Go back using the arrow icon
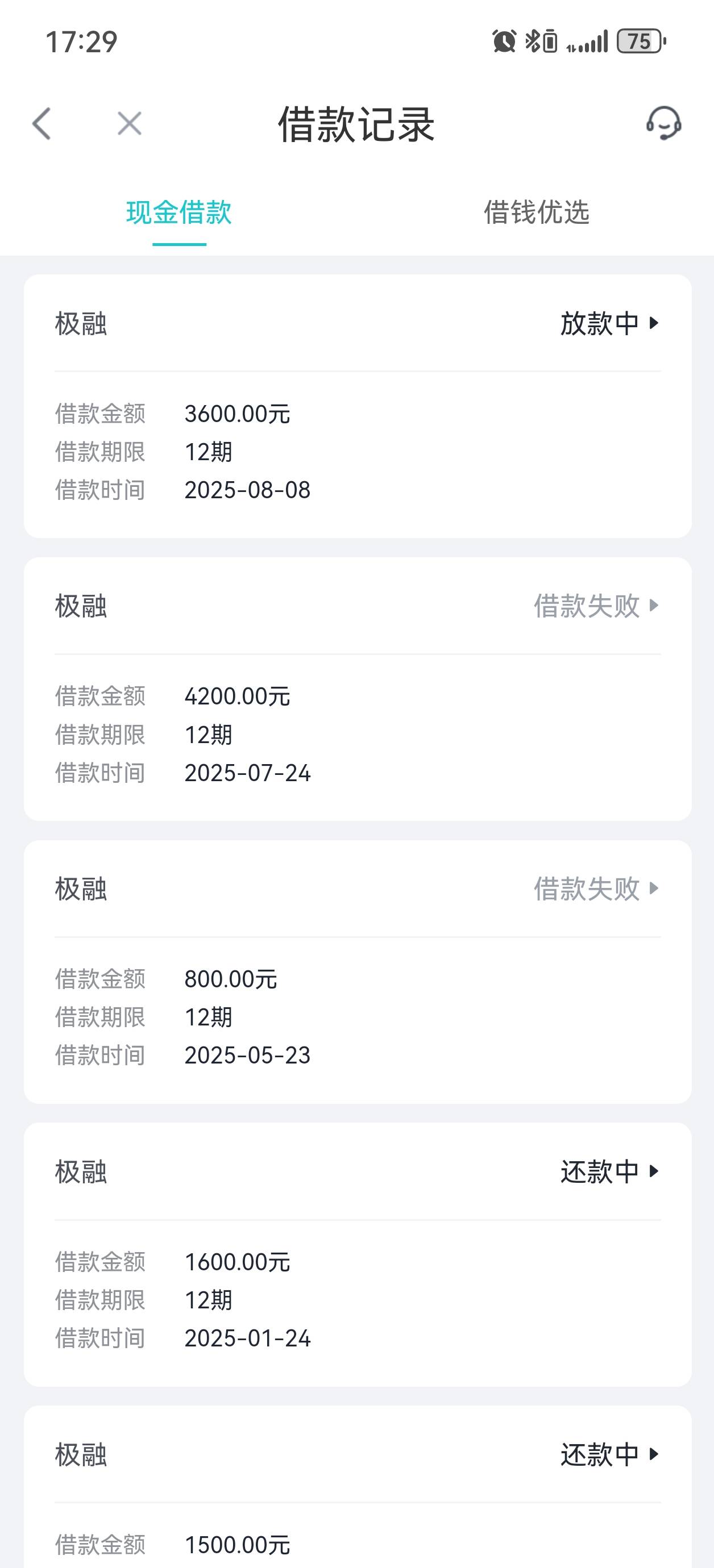This screenshot has height=1568, width=714. (41, 124)
